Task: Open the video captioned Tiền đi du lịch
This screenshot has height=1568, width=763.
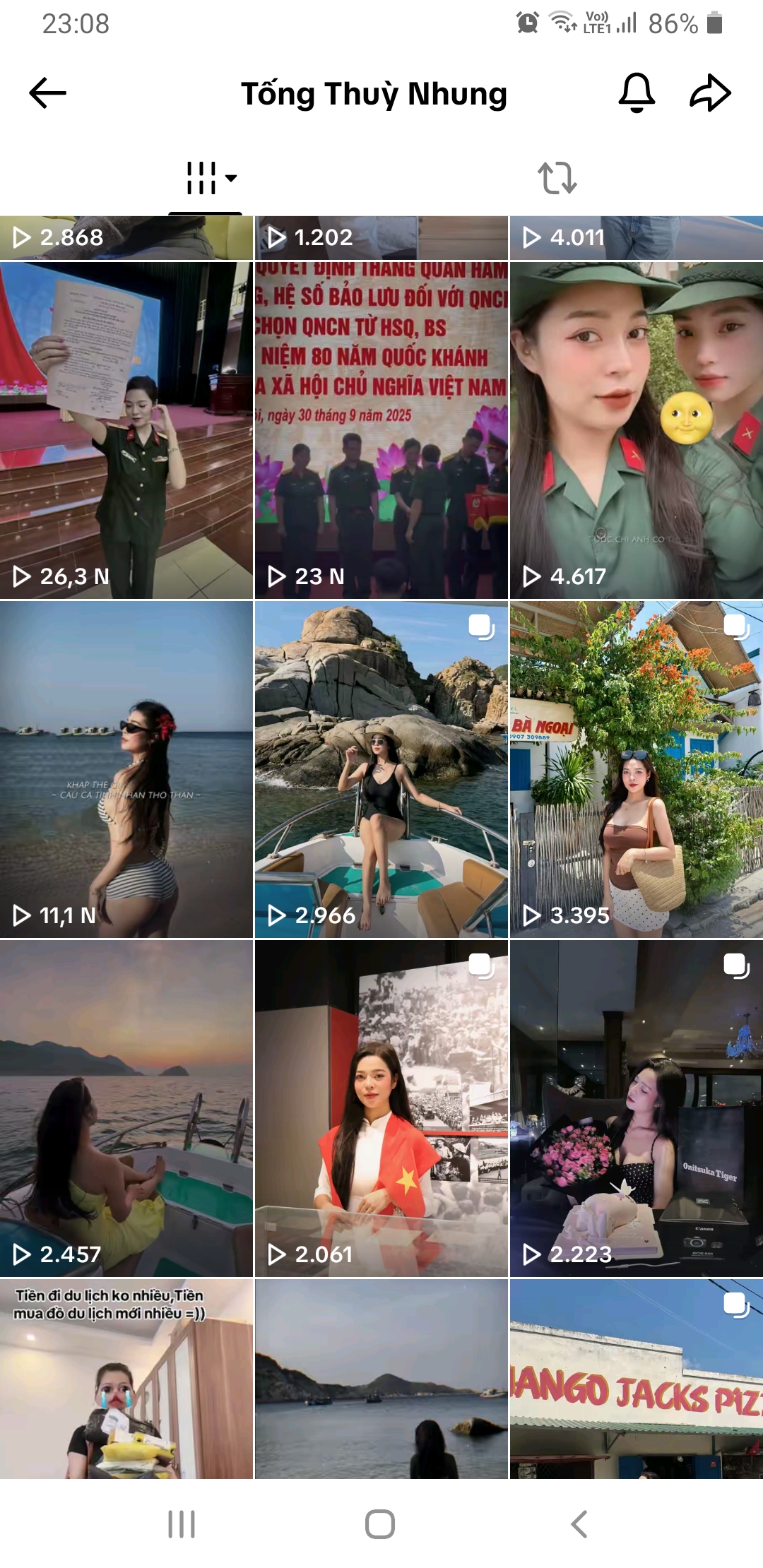Action: click(x=126, y=1379)
